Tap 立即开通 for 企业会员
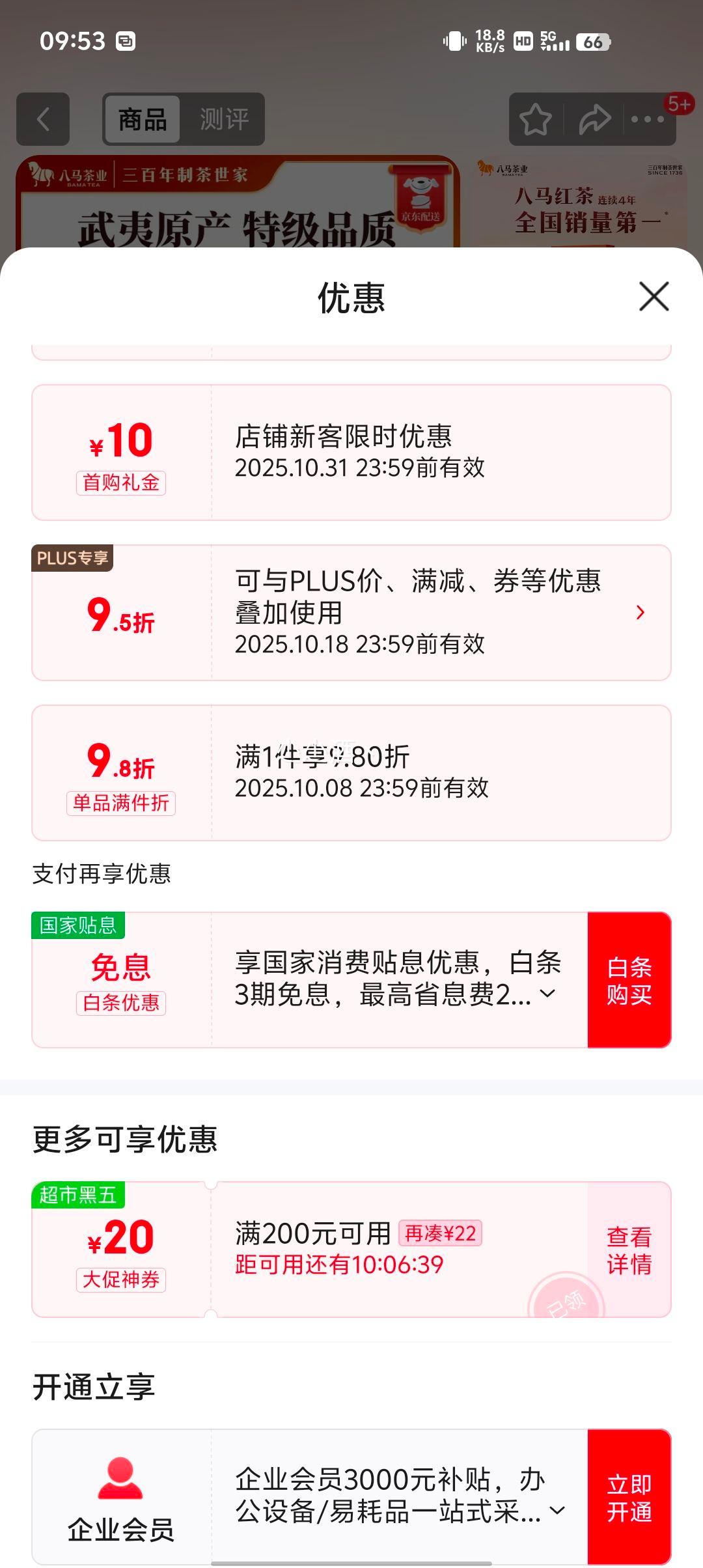The height and width of the screenshot is (1568, 703). (629, 1497)
